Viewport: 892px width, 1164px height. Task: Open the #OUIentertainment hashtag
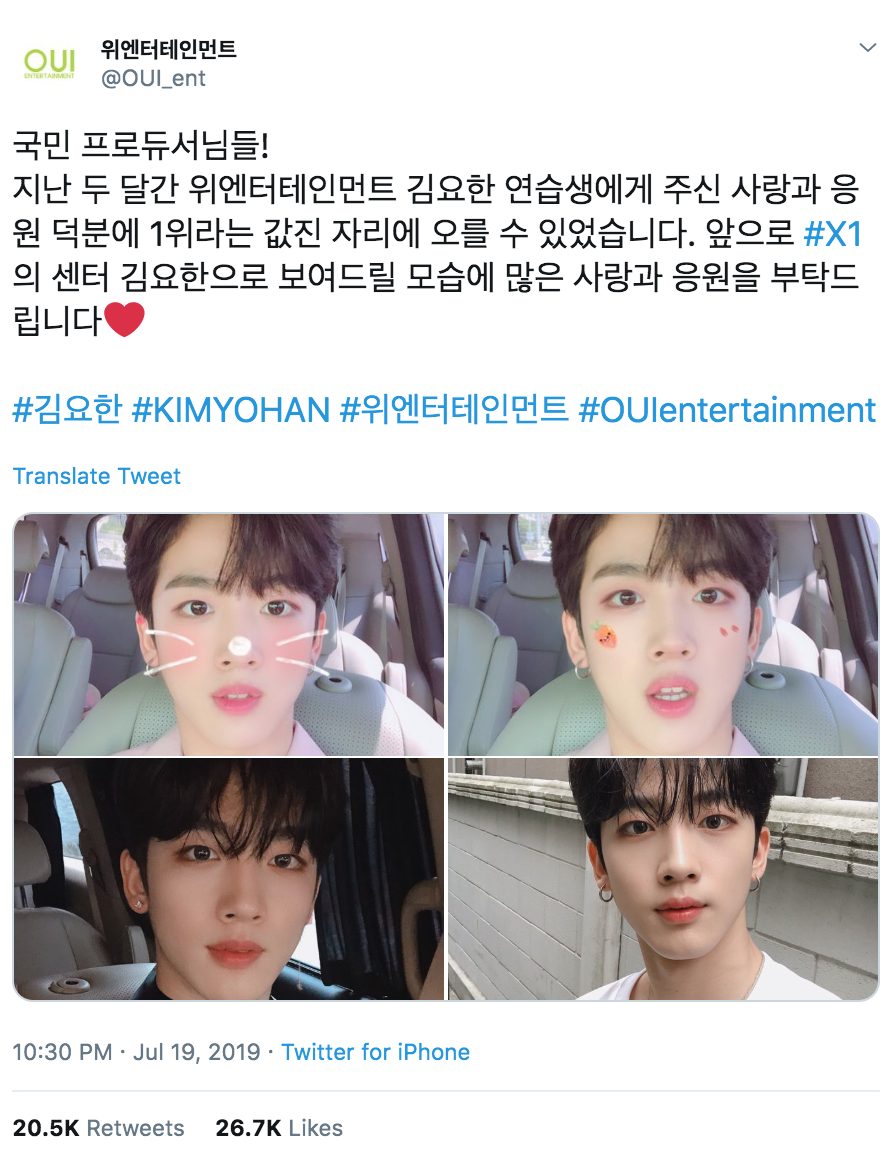pyautogui.click(x=727, y=409)
